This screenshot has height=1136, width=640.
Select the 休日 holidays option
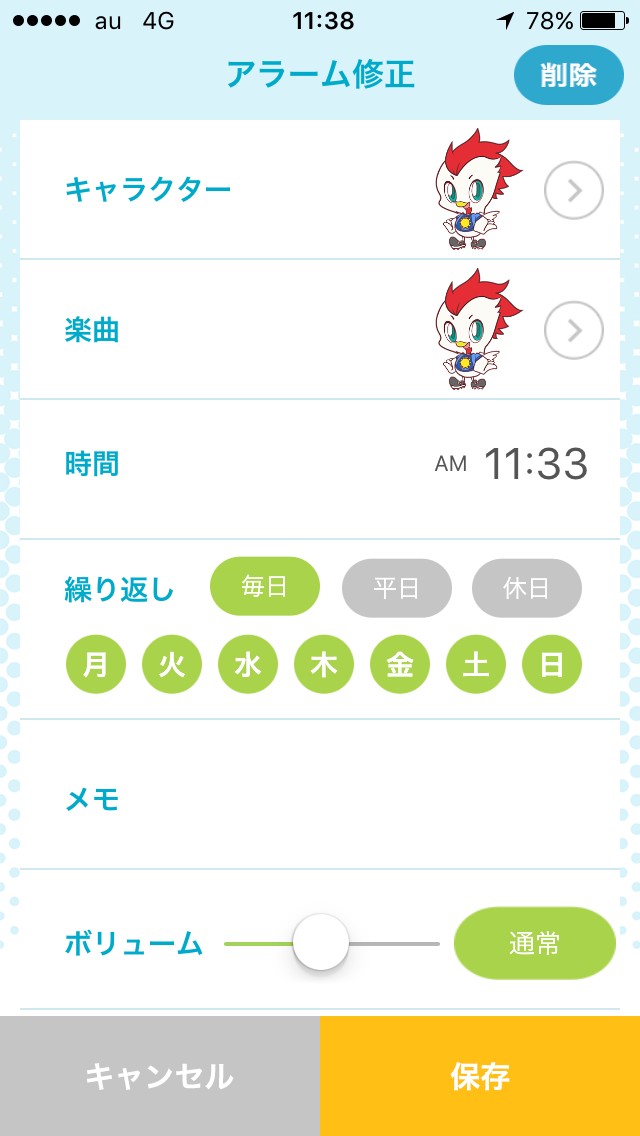[x=526, y=586]
